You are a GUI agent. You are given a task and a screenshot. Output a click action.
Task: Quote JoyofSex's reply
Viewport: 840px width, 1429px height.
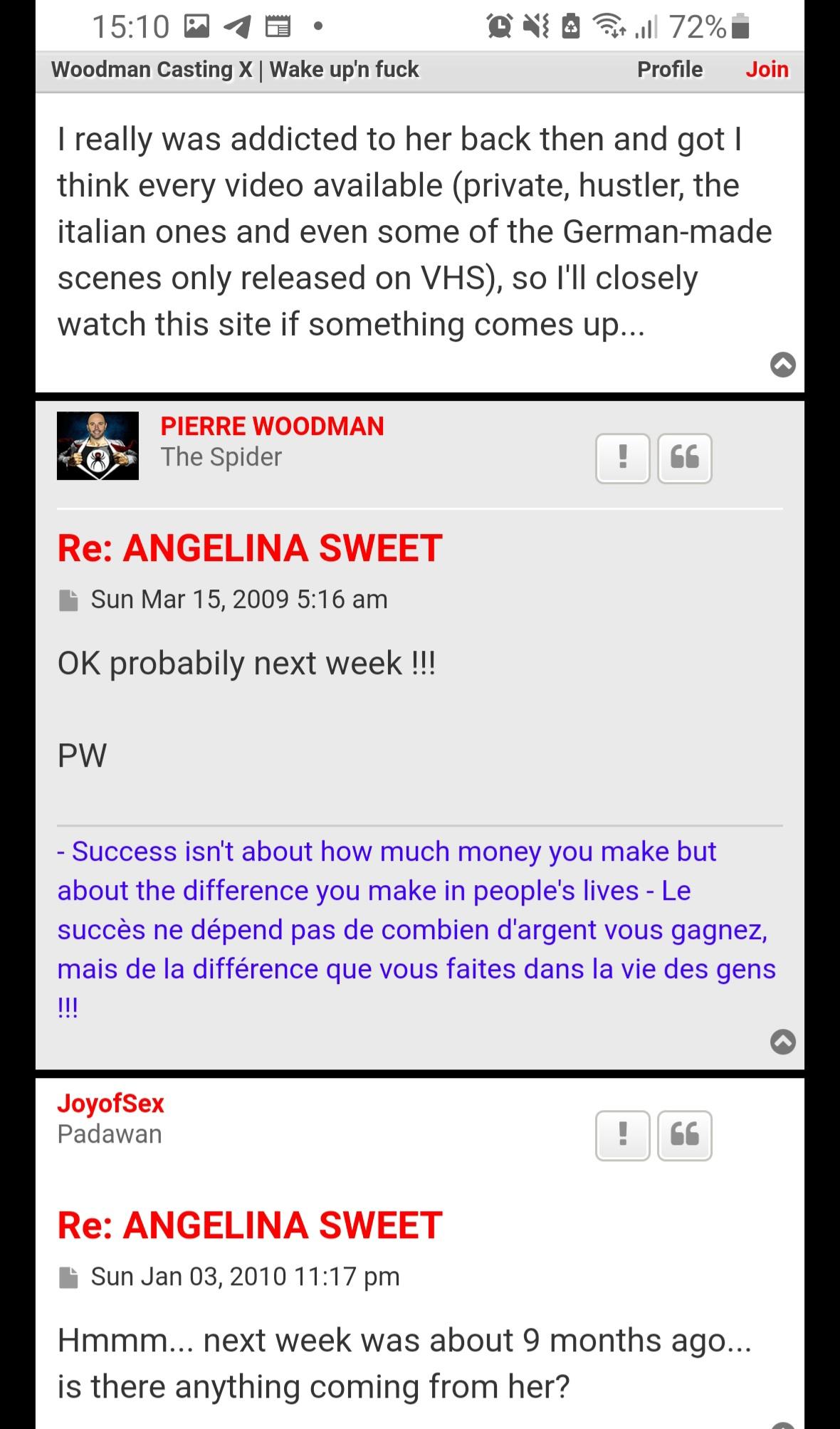[x=684, y=1135]
